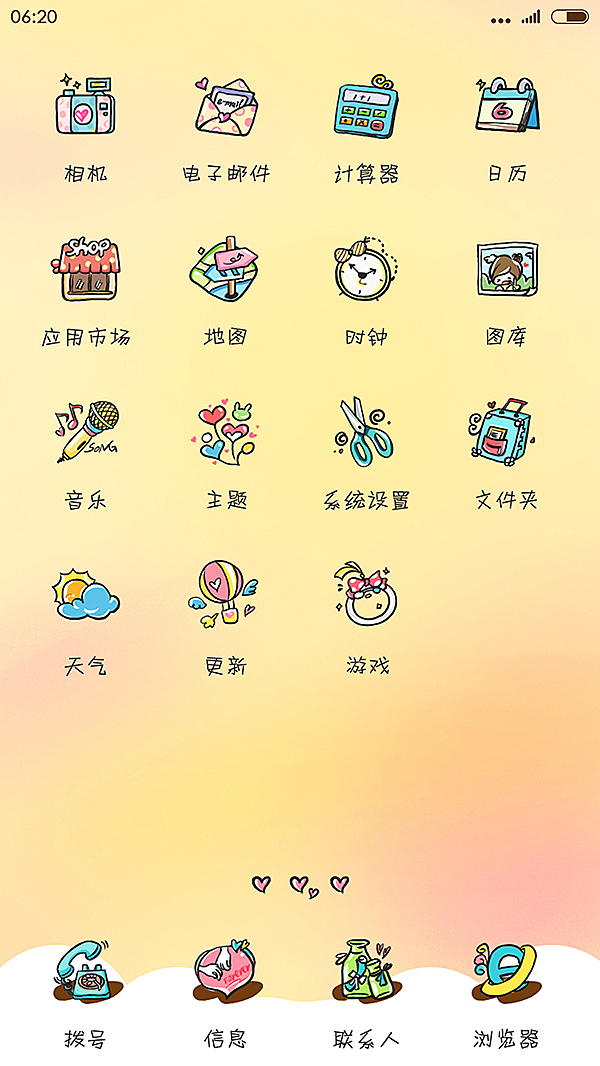Open the 相机 camera app
This screenshot has height=1066, width=600.
tap(86, 106)
